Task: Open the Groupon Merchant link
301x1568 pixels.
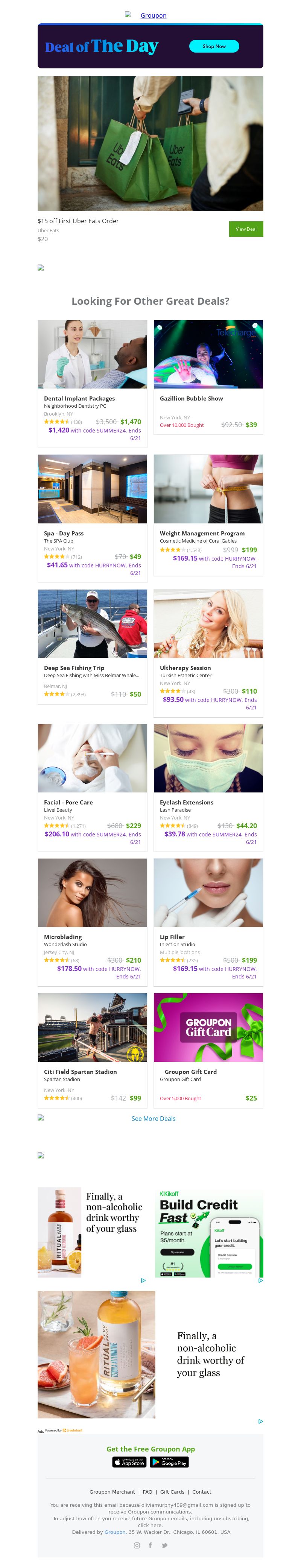Action: pos(112,1491)
